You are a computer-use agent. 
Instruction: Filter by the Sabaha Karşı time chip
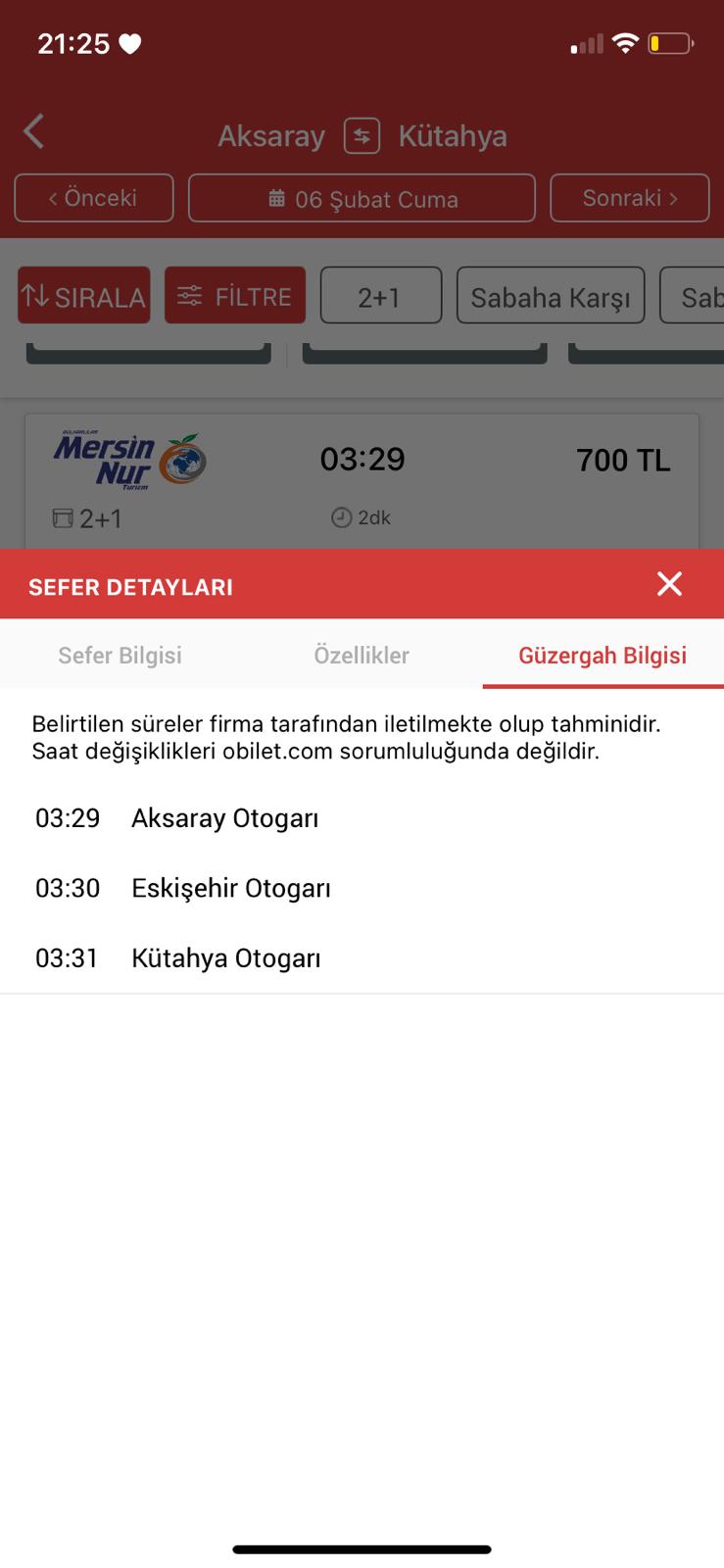click(x=550, y=296)
